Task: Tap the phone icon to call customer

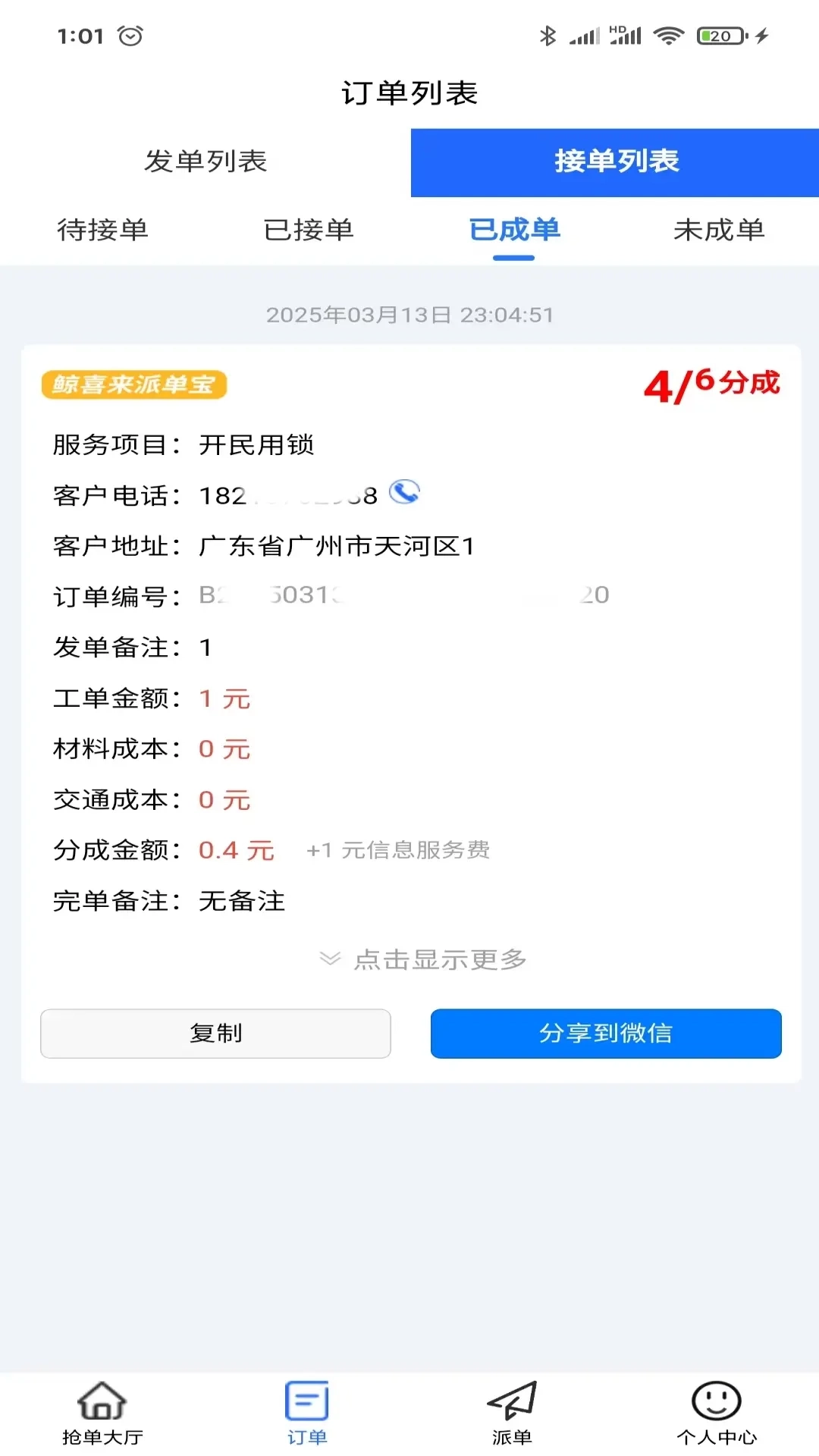Action: point(405,494)
